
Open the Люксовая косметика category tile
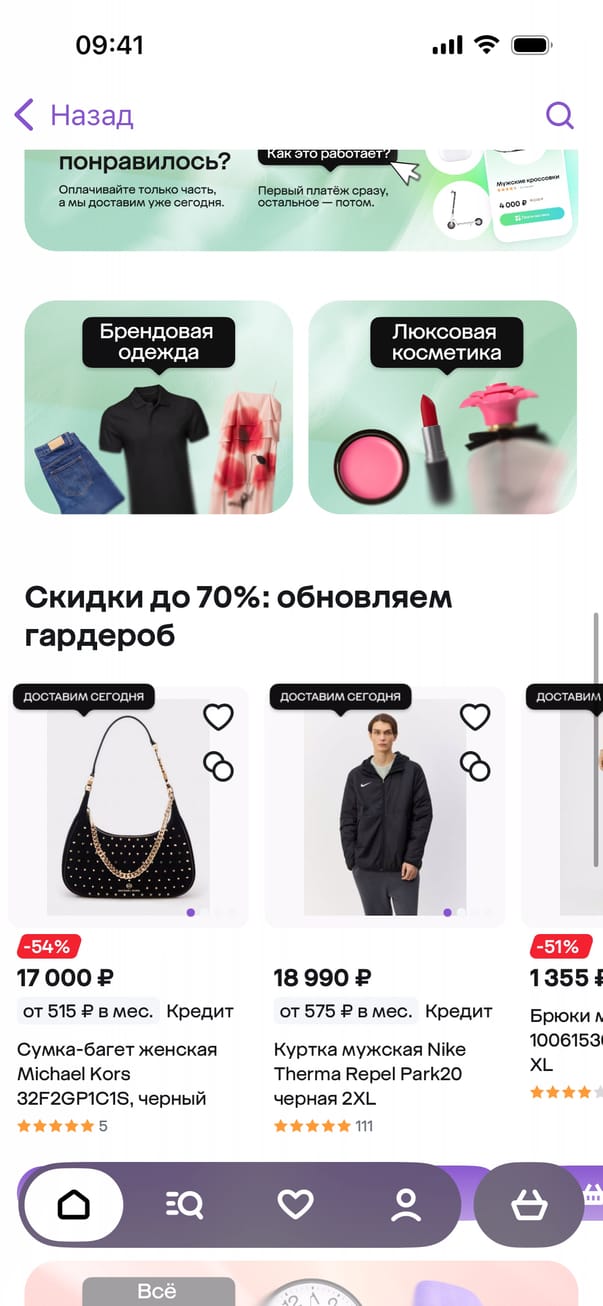point(442,407)
